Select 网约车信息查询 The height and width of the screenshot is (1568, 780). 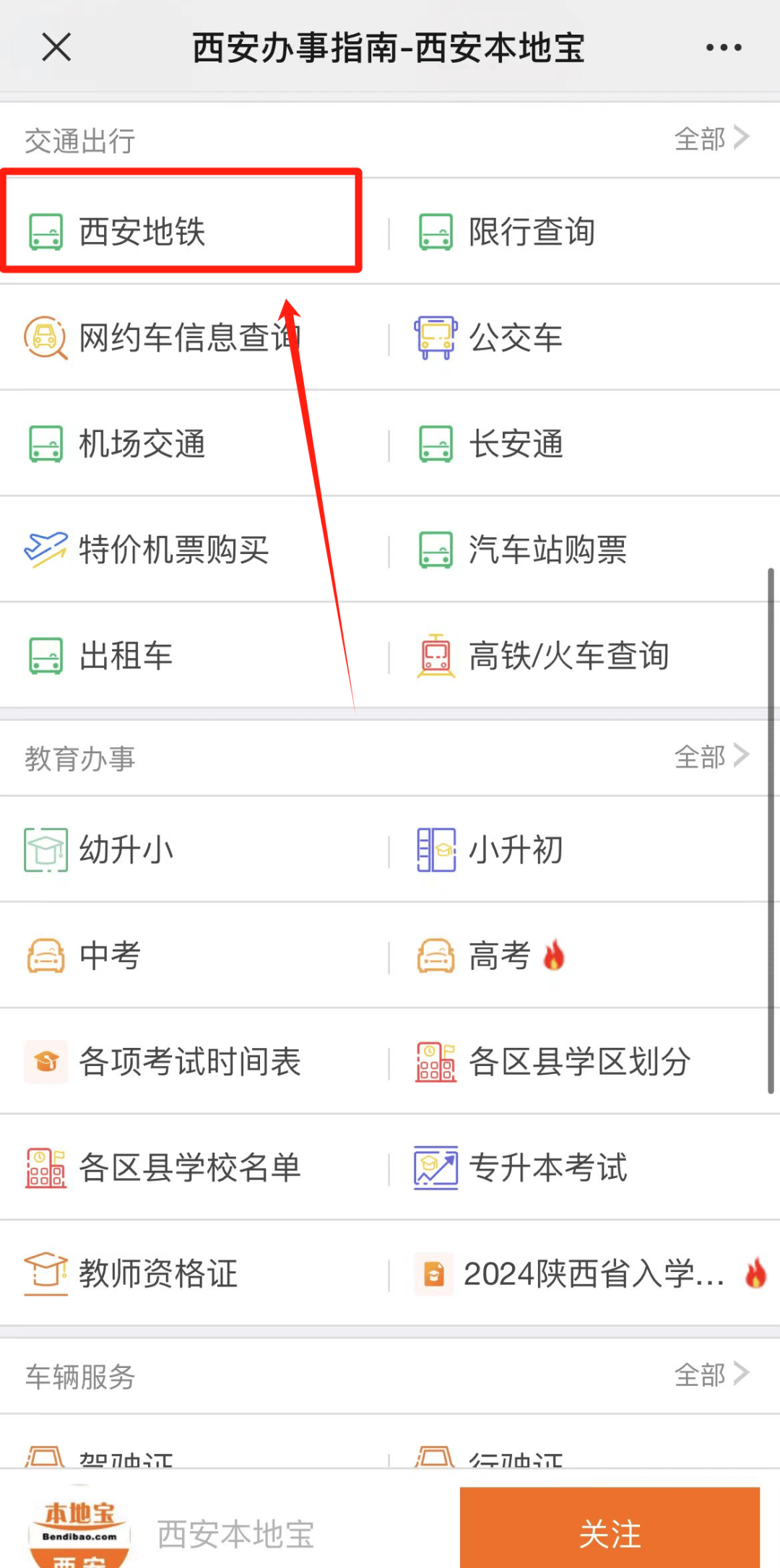[x=194, y=337]
